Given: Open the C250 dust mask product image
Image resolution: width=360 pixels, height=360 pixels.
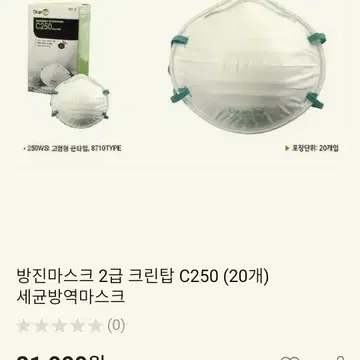Looking at the screenshot, I should [x=180, y=78].
